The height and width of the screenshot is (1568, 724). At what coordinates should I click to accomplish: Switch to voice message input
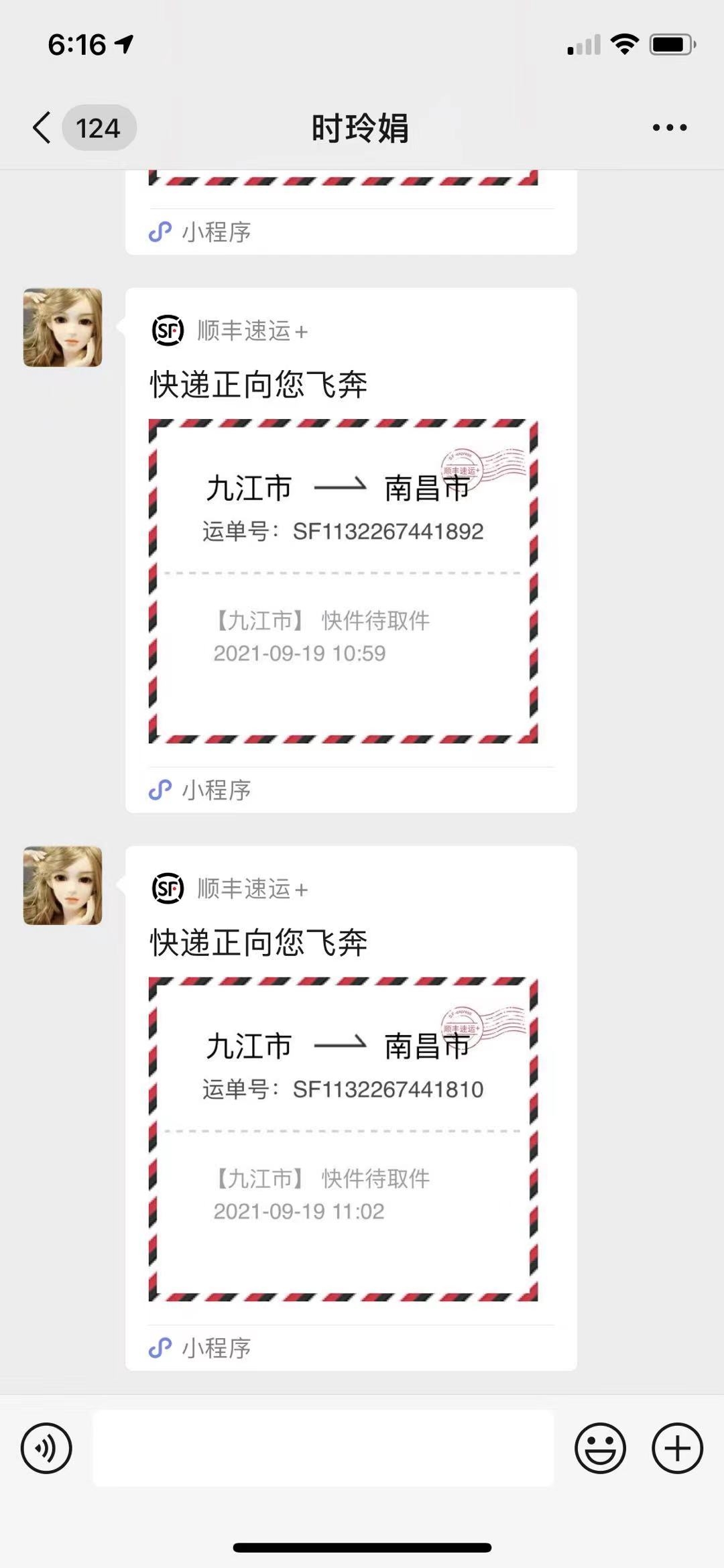click(x=46, y=1448)
